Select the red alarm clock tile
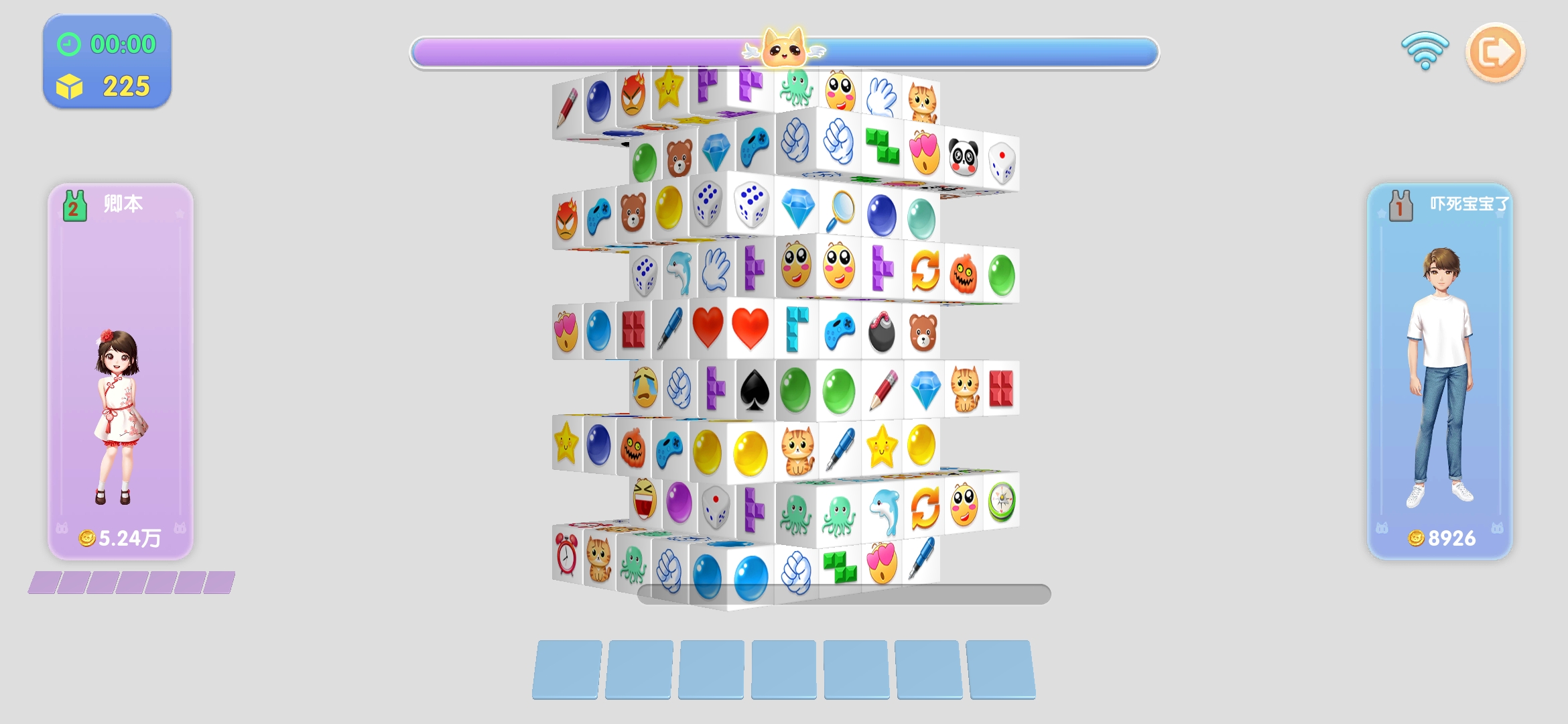The image size is (1568, 724). click(566, 554)
